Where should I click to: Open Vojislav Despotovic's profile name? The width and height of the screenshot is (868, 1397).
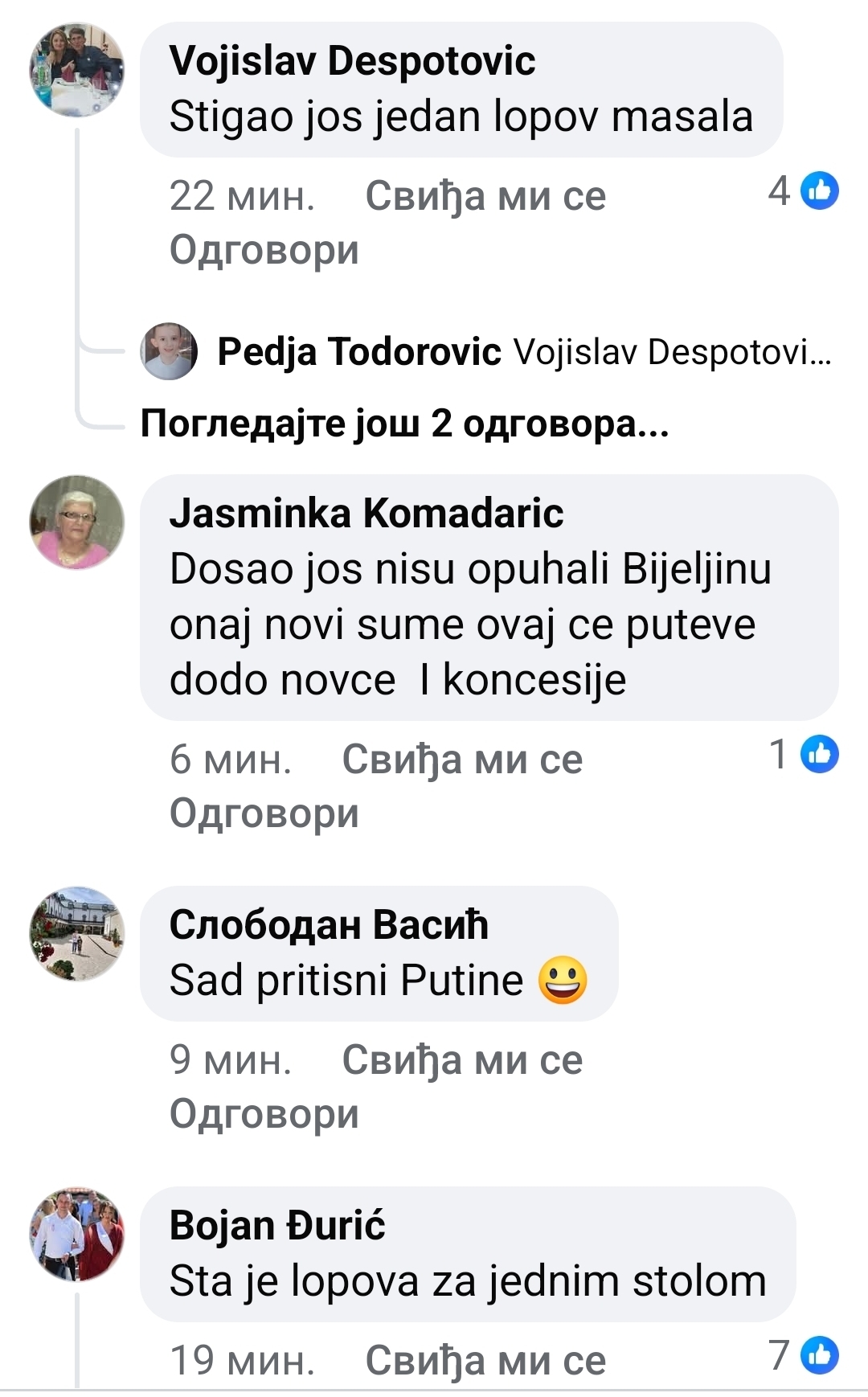352,61
